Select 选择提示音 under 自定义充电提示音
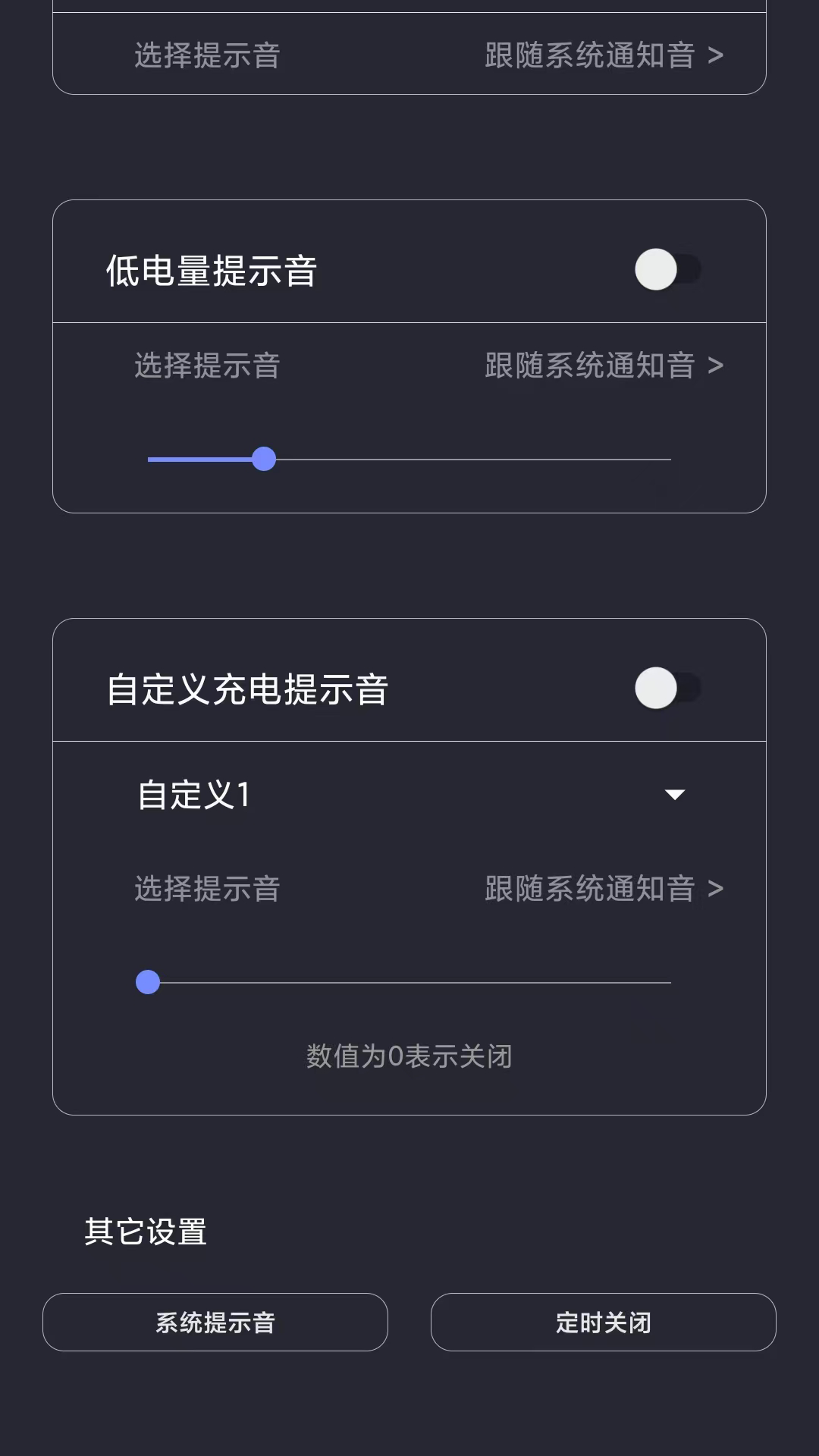Viewport: 819px width, 1456px height. point(206,888)
